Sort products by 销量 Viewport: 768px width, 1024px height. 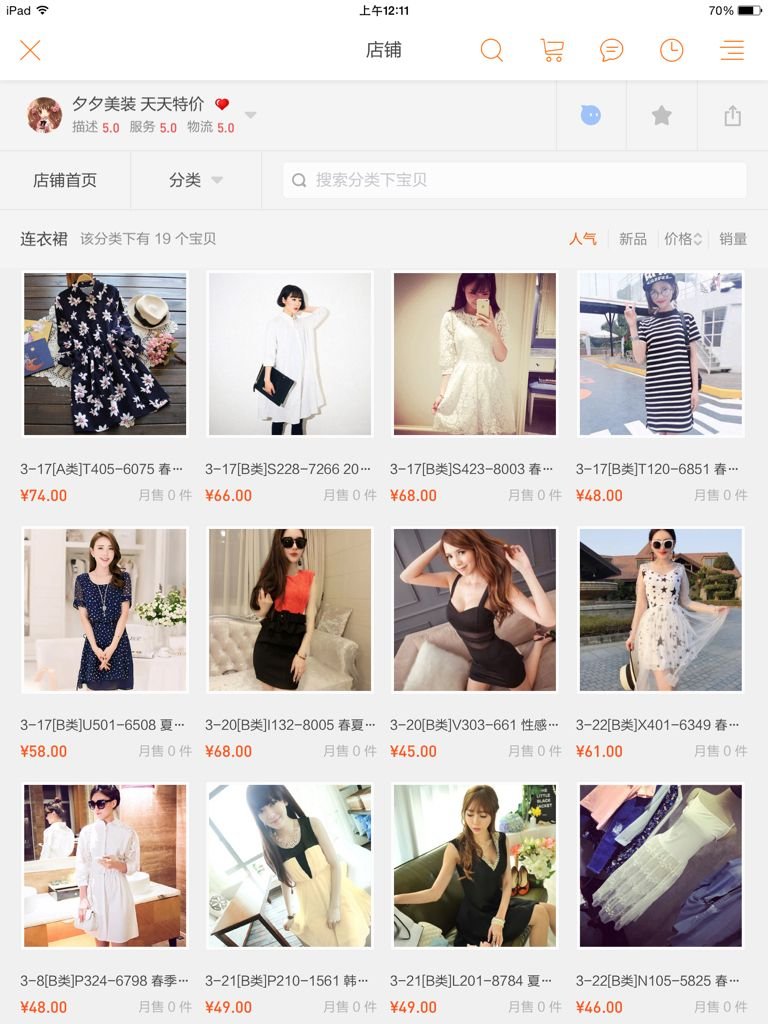(x=733, y=239)
